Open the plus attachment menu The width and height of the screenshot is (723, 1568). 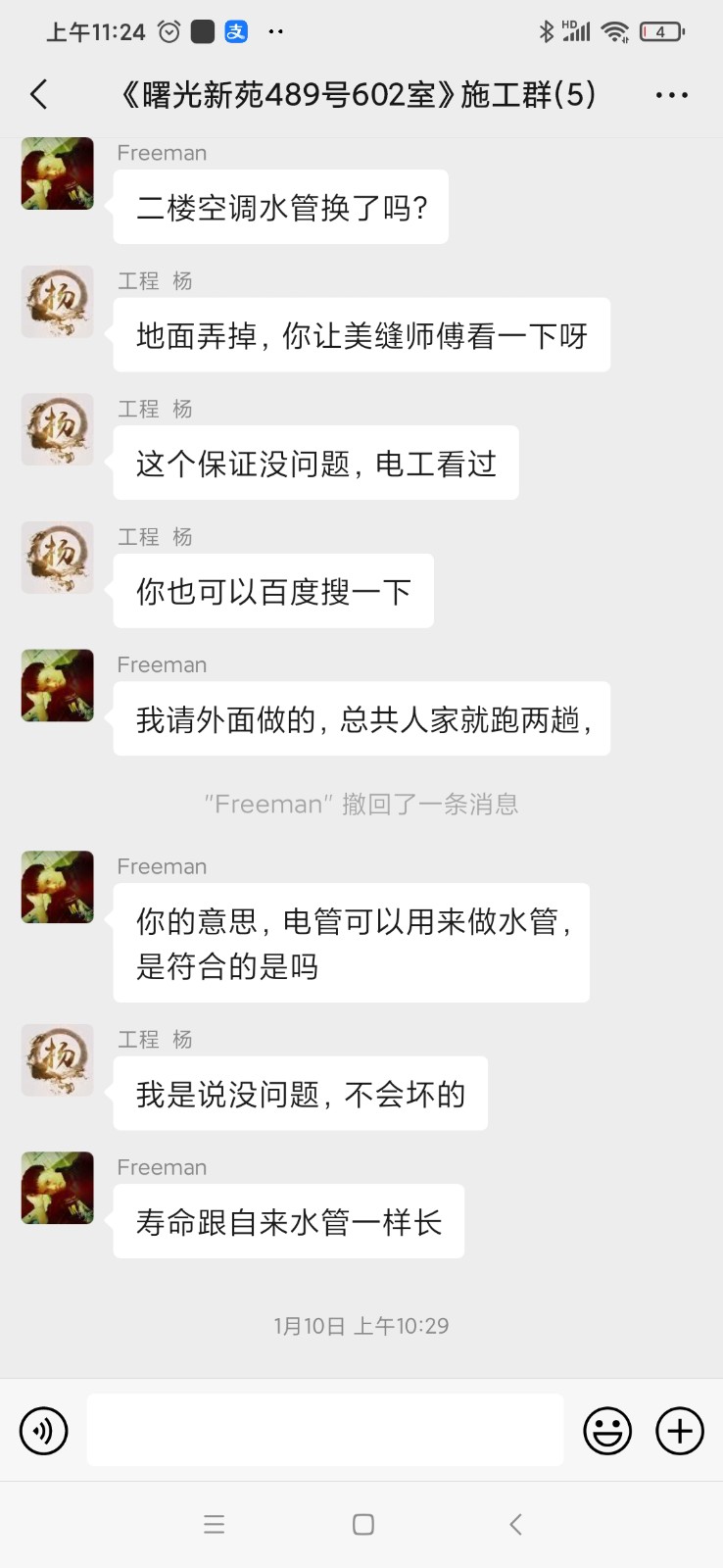pyautogui.click(x=680, y=1431)
